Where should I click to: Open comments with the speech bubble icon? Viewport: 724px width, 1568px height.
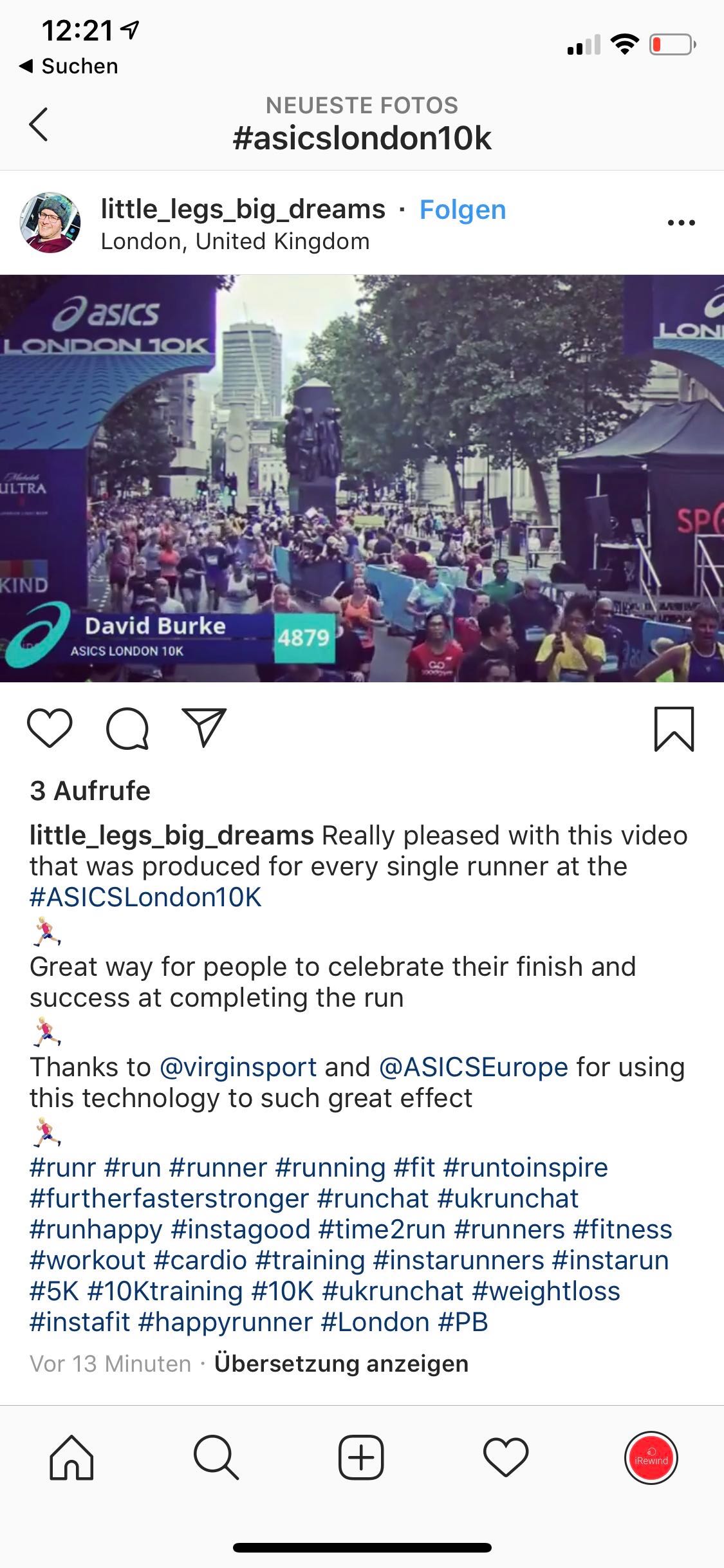[x=128, y=728]
